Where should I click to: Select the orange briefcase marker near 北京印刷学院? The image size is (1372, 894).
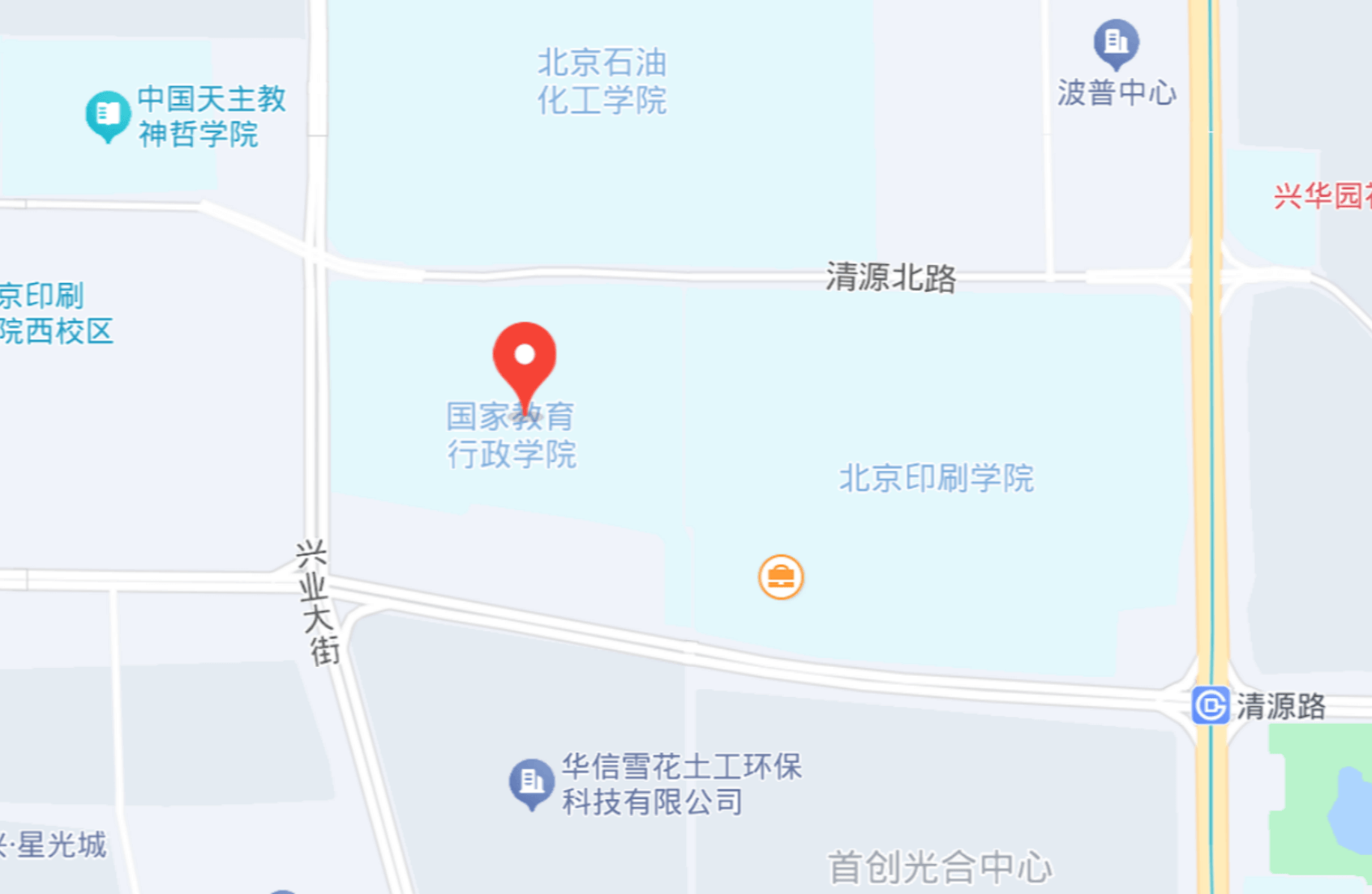(781, 577)
